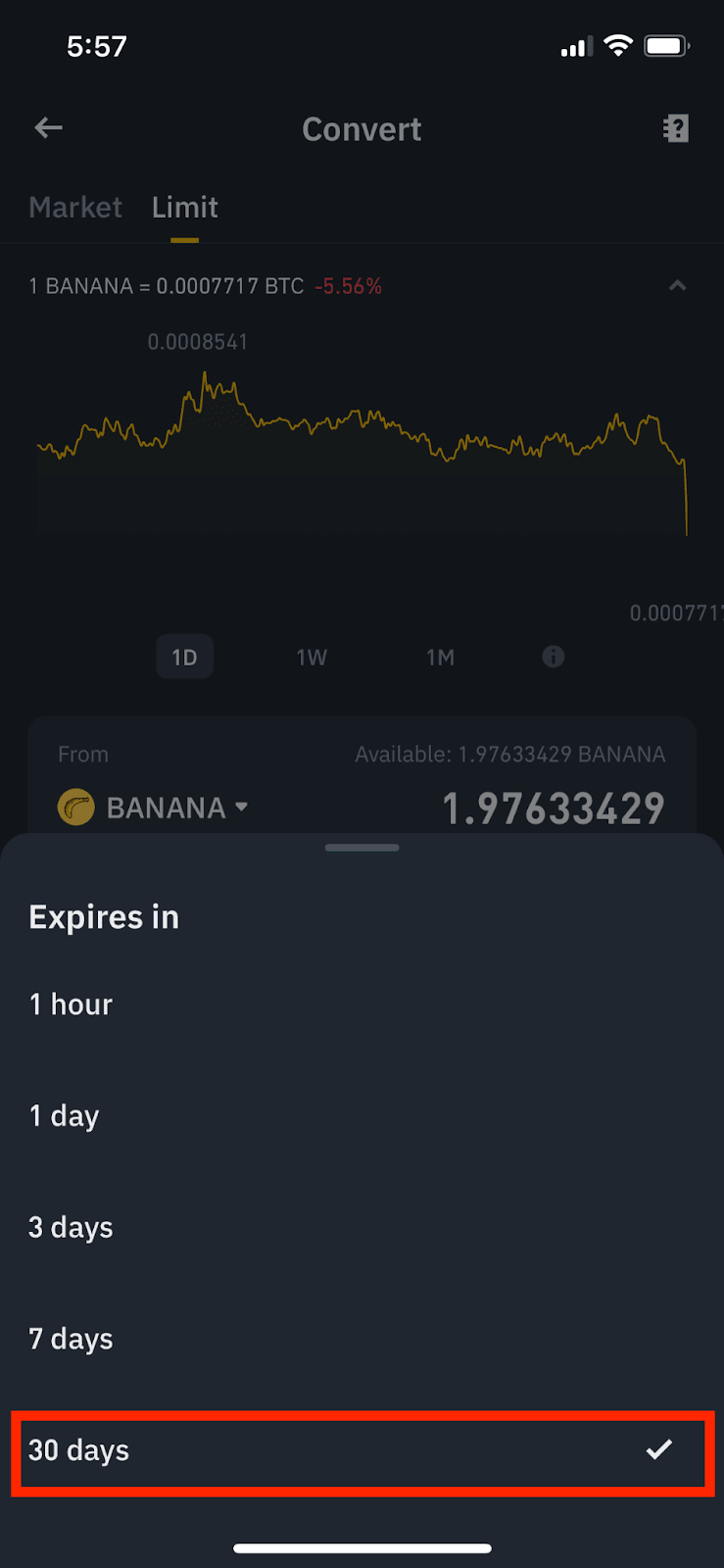
Task: Select the 30 days expiry option
Action: pos(362,1451)
